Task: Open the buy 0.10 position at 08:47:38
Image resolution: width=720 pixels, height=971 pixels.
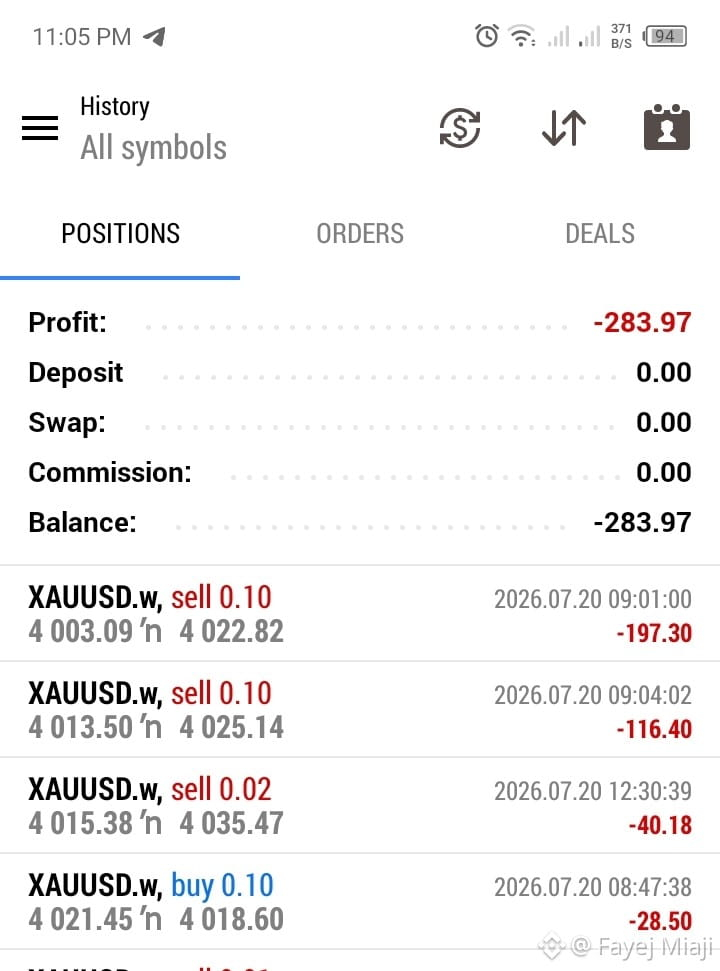Action: point(360,902)
